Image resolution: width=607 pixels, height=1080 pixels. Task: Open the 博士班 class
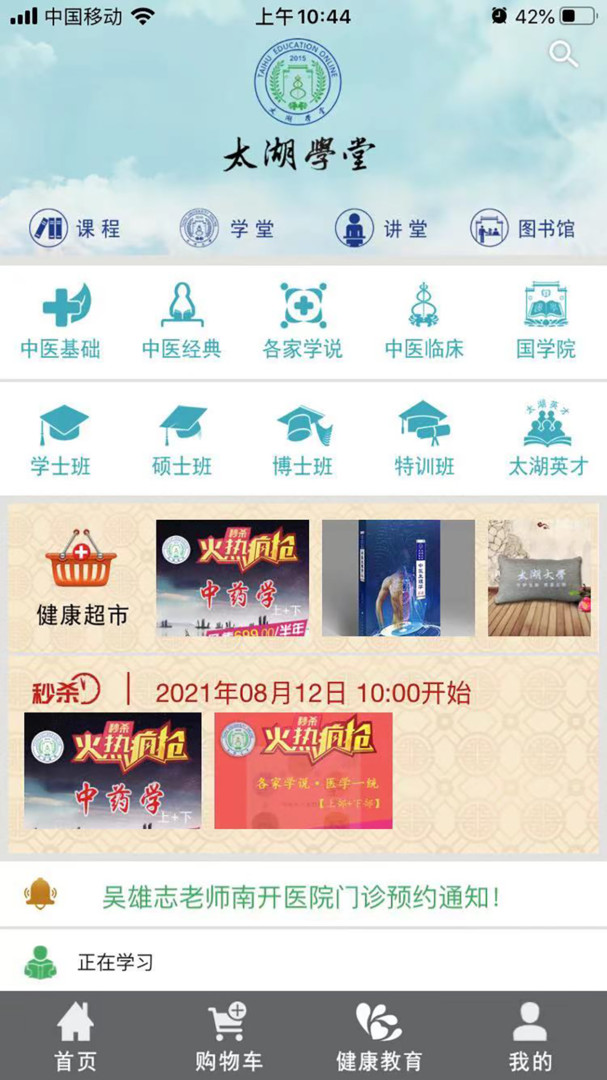303,440
